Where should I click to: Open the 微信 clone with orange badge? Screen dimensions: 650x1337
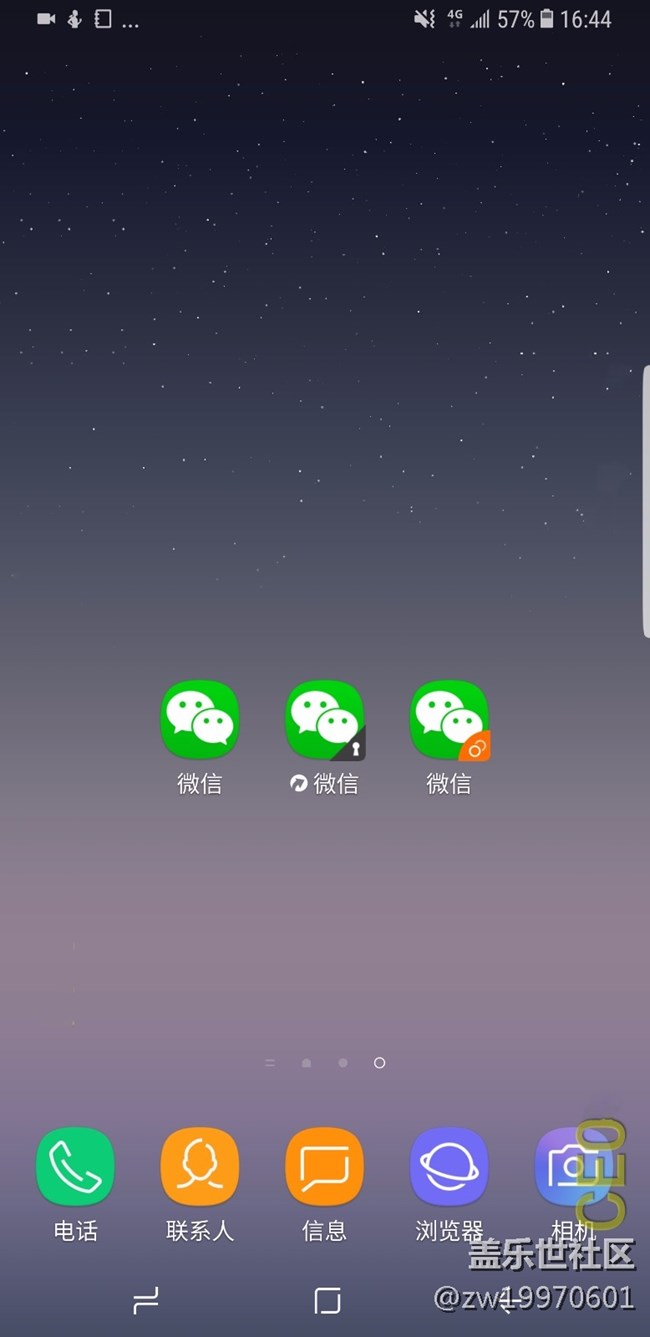pos(449,720)
